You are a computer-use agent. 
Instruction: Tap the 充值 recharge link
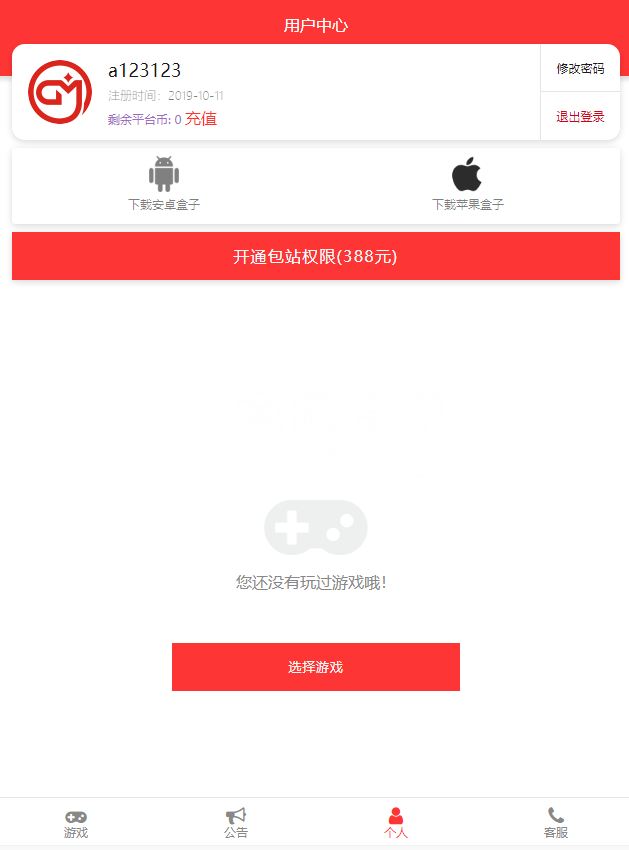(x=201, y=119)
